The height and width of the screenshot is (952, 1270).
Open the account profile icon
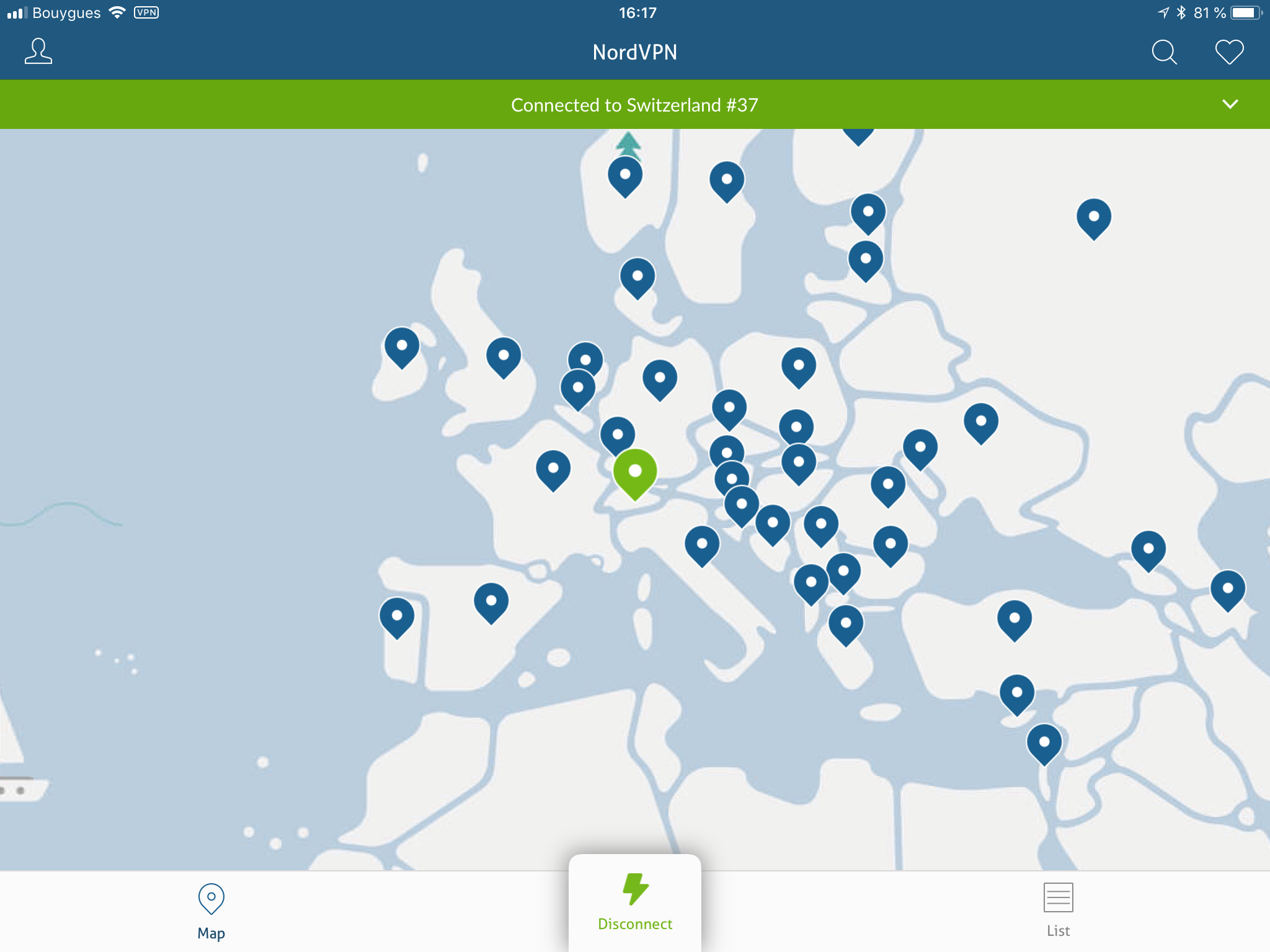pyautogui.click(x=38, y=51)
